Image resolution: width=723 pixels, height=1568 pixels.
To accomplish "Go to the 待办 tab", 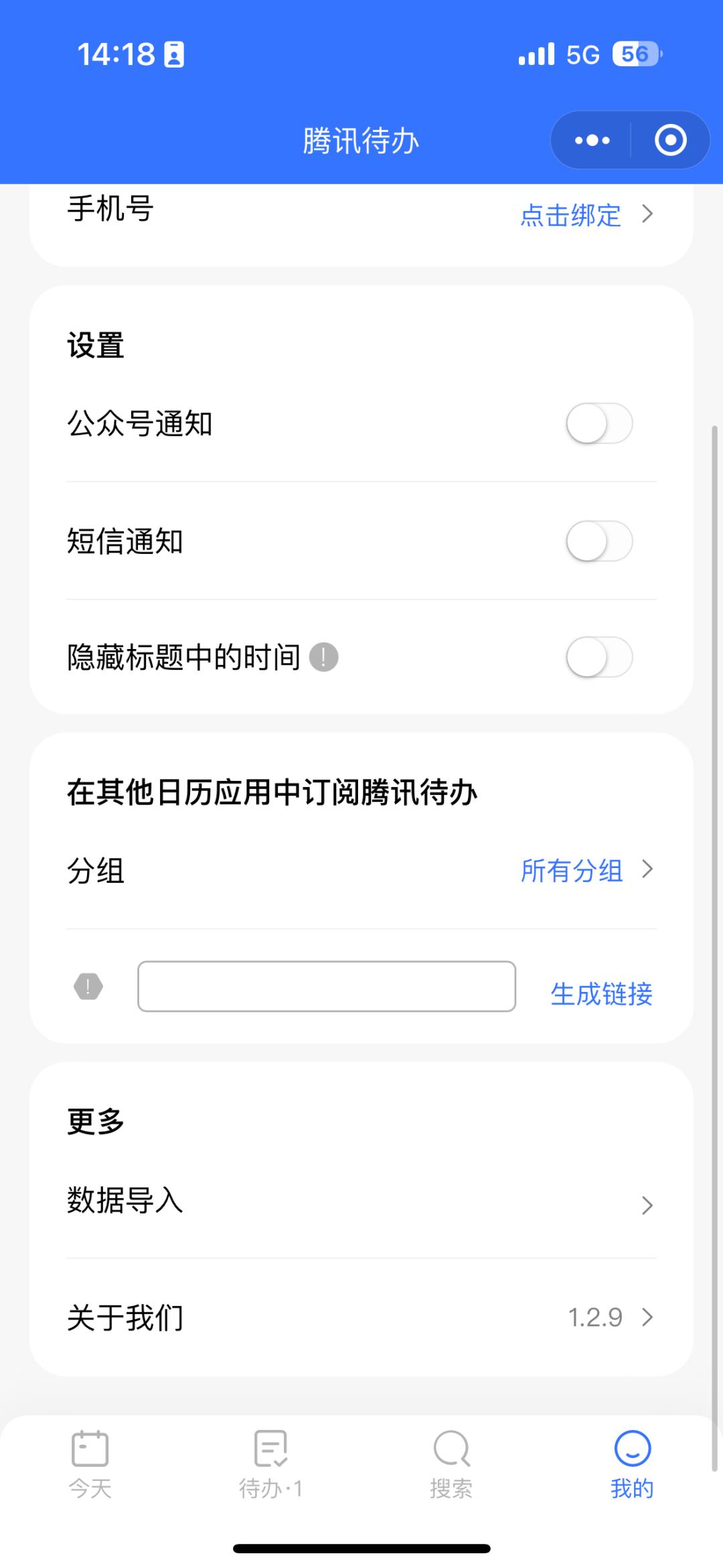I will (x=270, y=1464).
